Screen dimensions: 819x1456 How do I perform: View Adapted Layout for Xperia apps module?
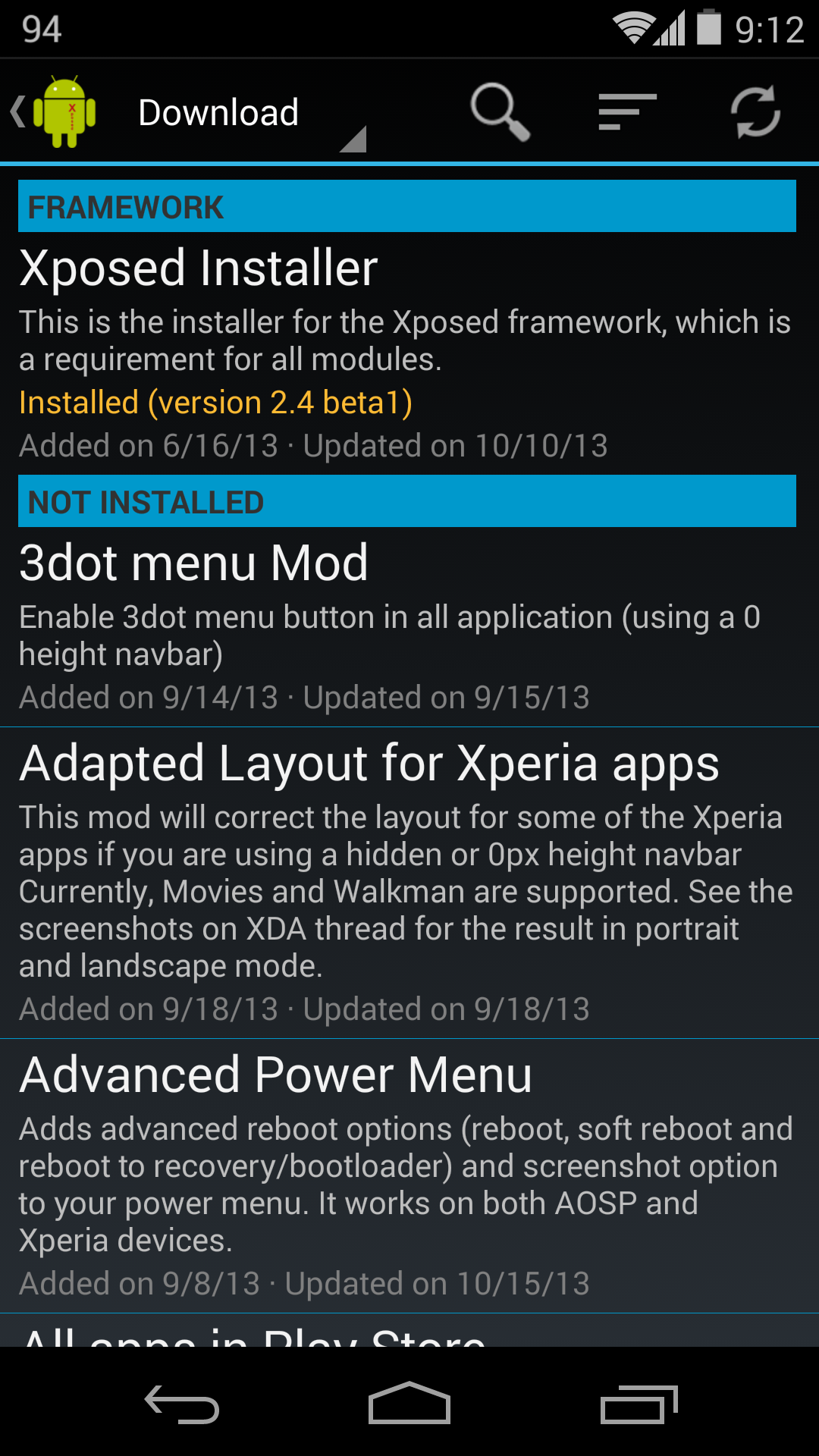tap(408, 882)
